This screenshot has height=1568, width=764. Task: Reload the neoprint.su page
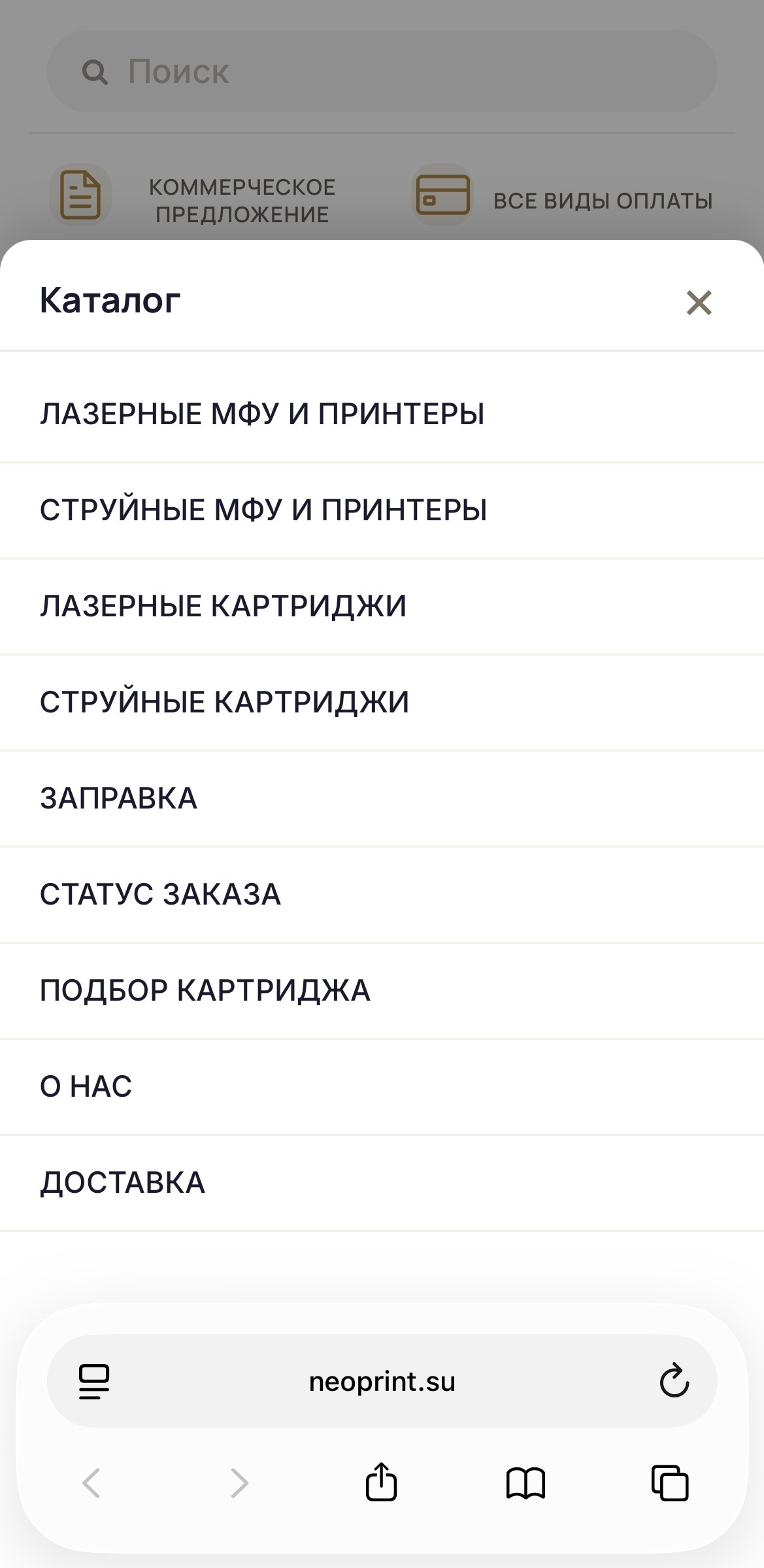pyautogui.click(x=674, y=1380)
